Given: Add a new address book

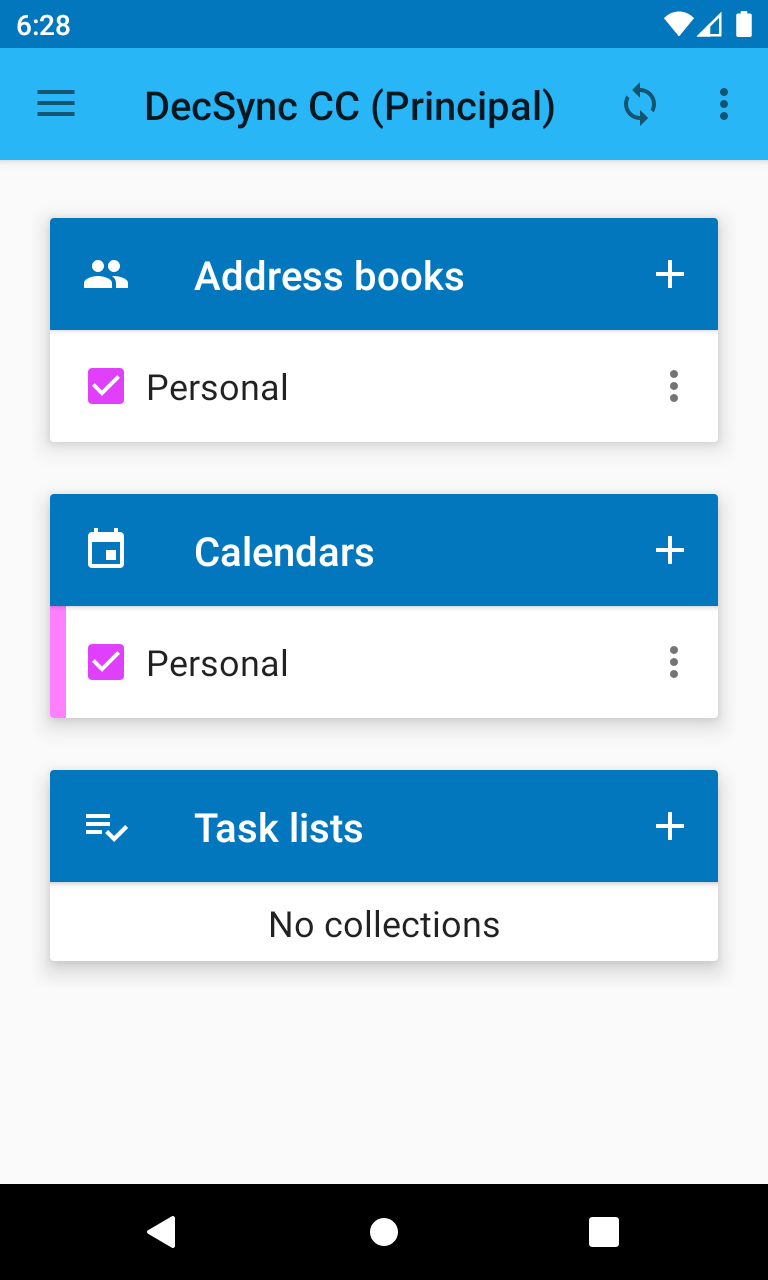Looking at the screenshot, I should [669, 275].
